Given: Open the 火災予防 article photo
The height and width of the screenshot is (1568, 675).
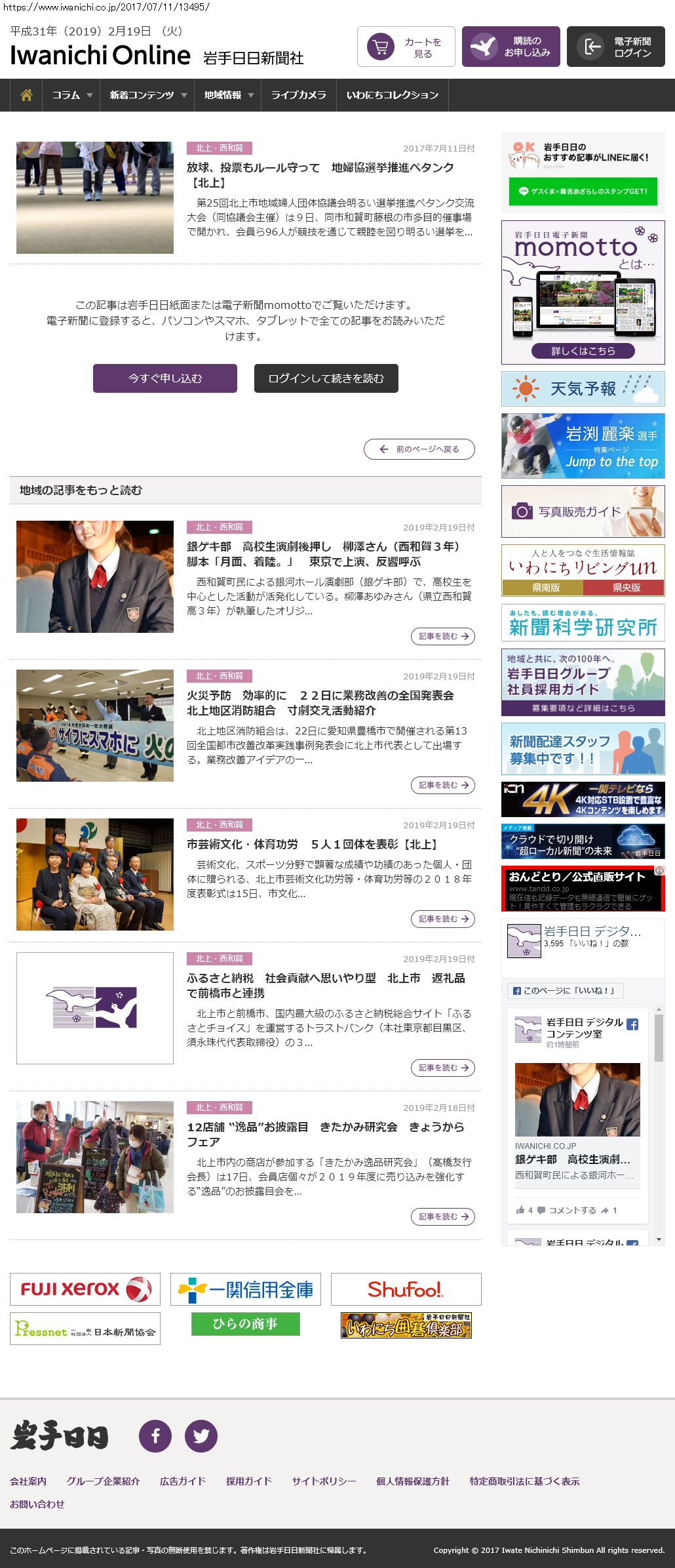Looking at the screenshot, I should 95,725.
